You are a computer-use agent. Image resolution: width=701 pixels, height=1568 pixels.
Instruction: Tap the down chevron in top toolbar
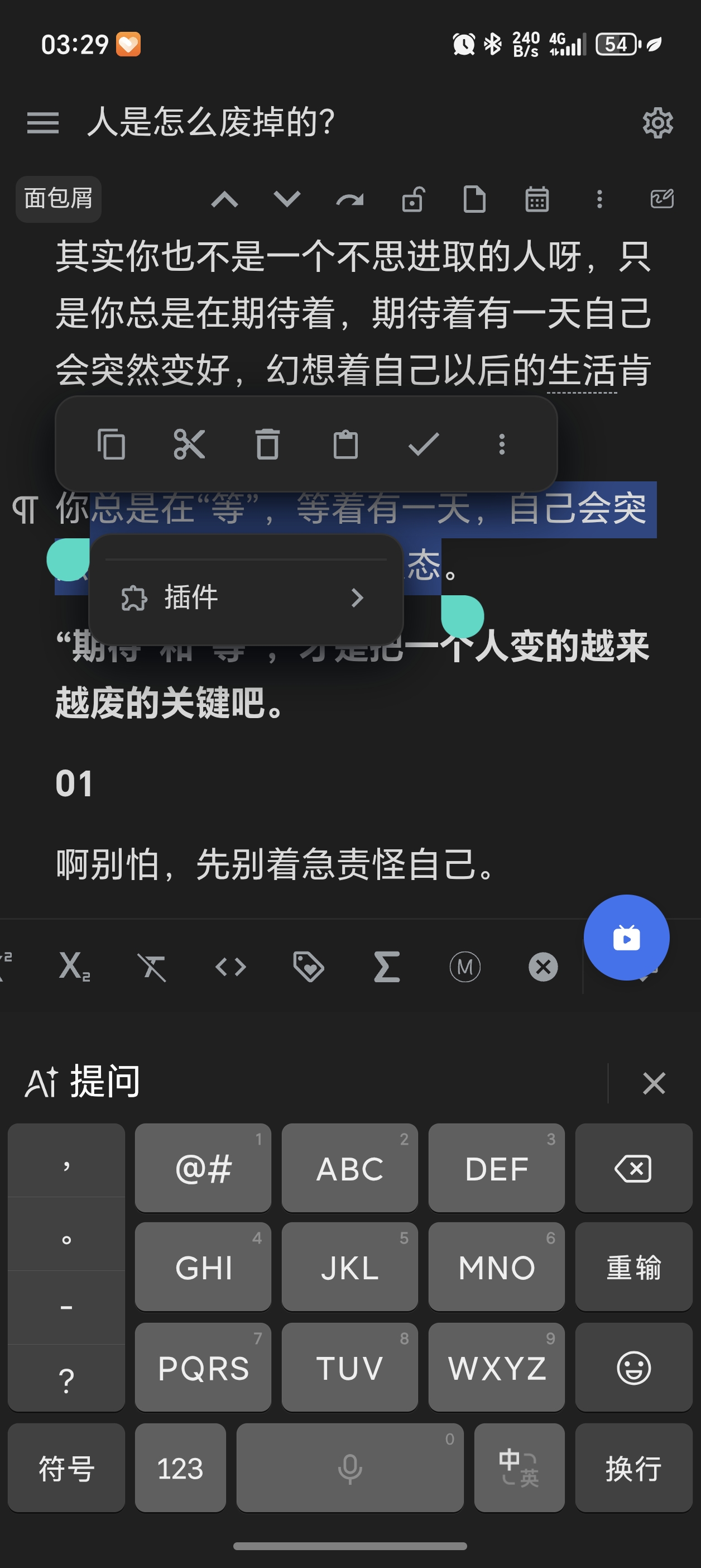click(x=287, y=198)
